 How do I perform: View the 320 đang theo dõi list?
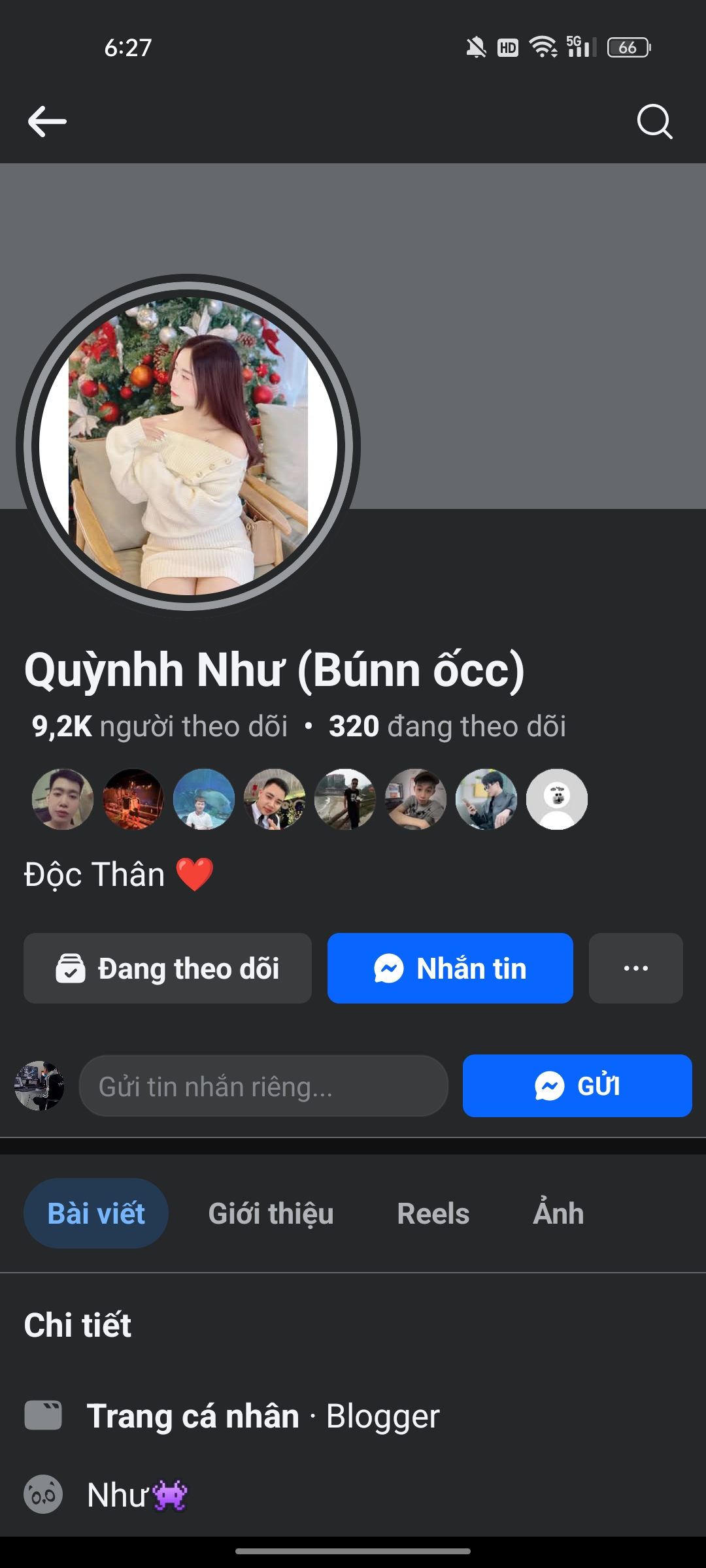pos(447,727)
